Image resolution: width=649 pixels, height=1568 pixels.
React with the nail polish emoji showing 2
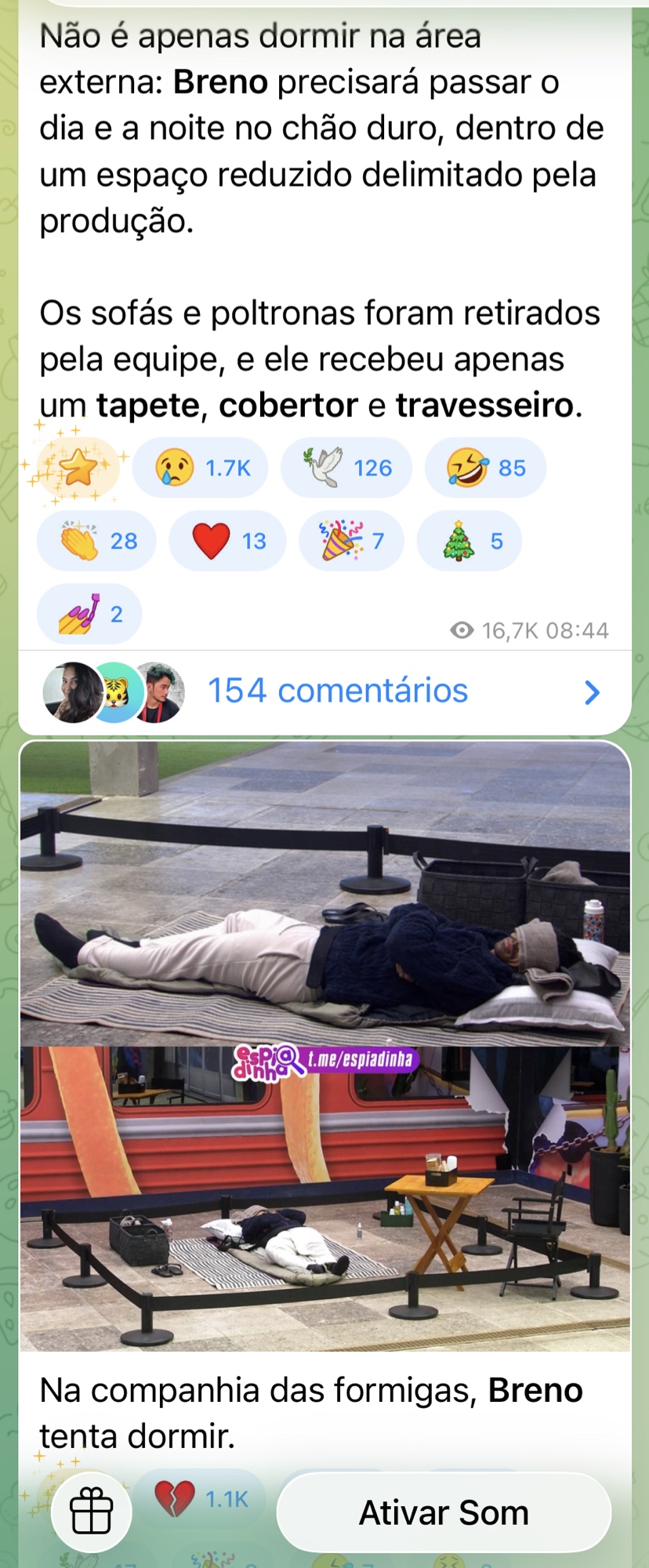pos(89,614)
